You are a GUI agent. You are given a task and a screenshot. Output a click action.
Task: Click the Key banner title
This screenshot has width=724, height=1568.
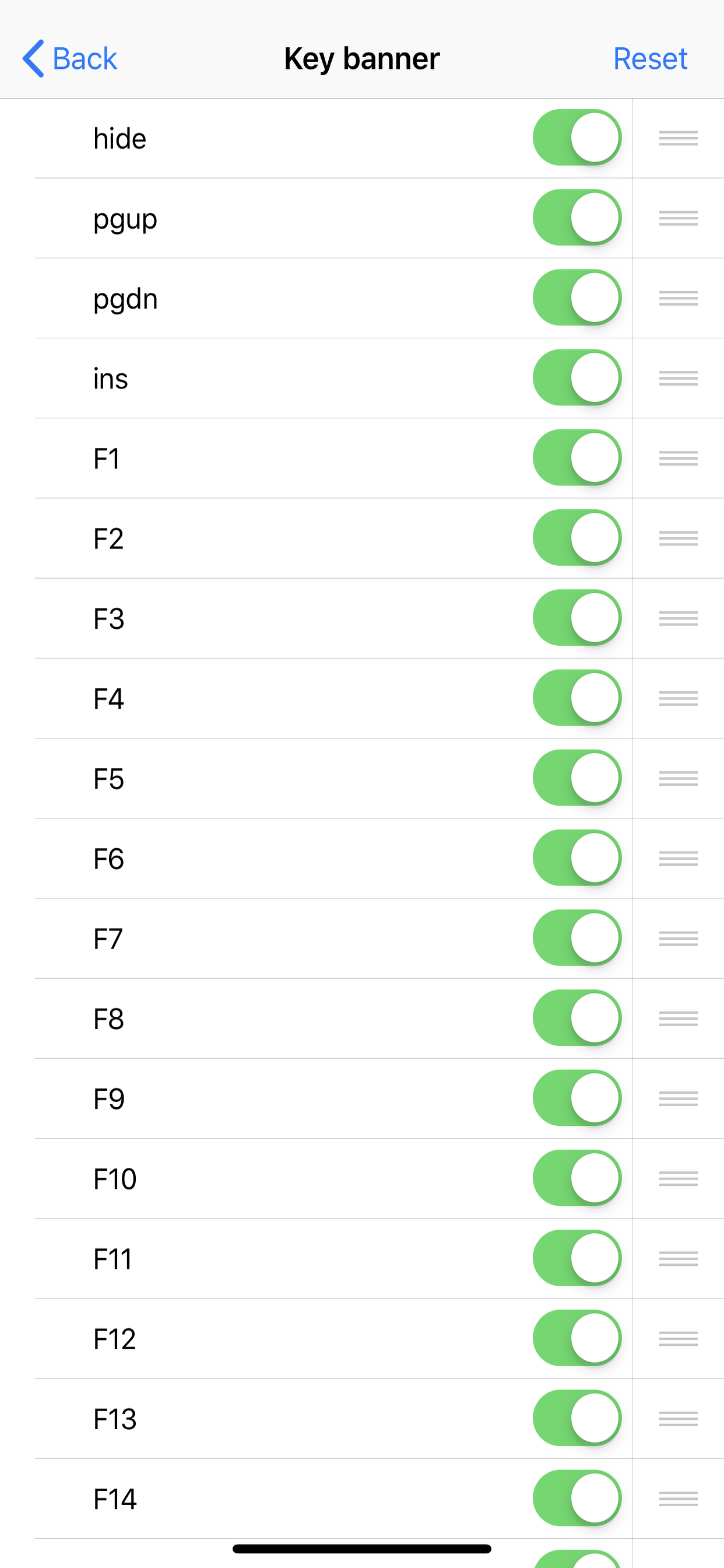361,58
